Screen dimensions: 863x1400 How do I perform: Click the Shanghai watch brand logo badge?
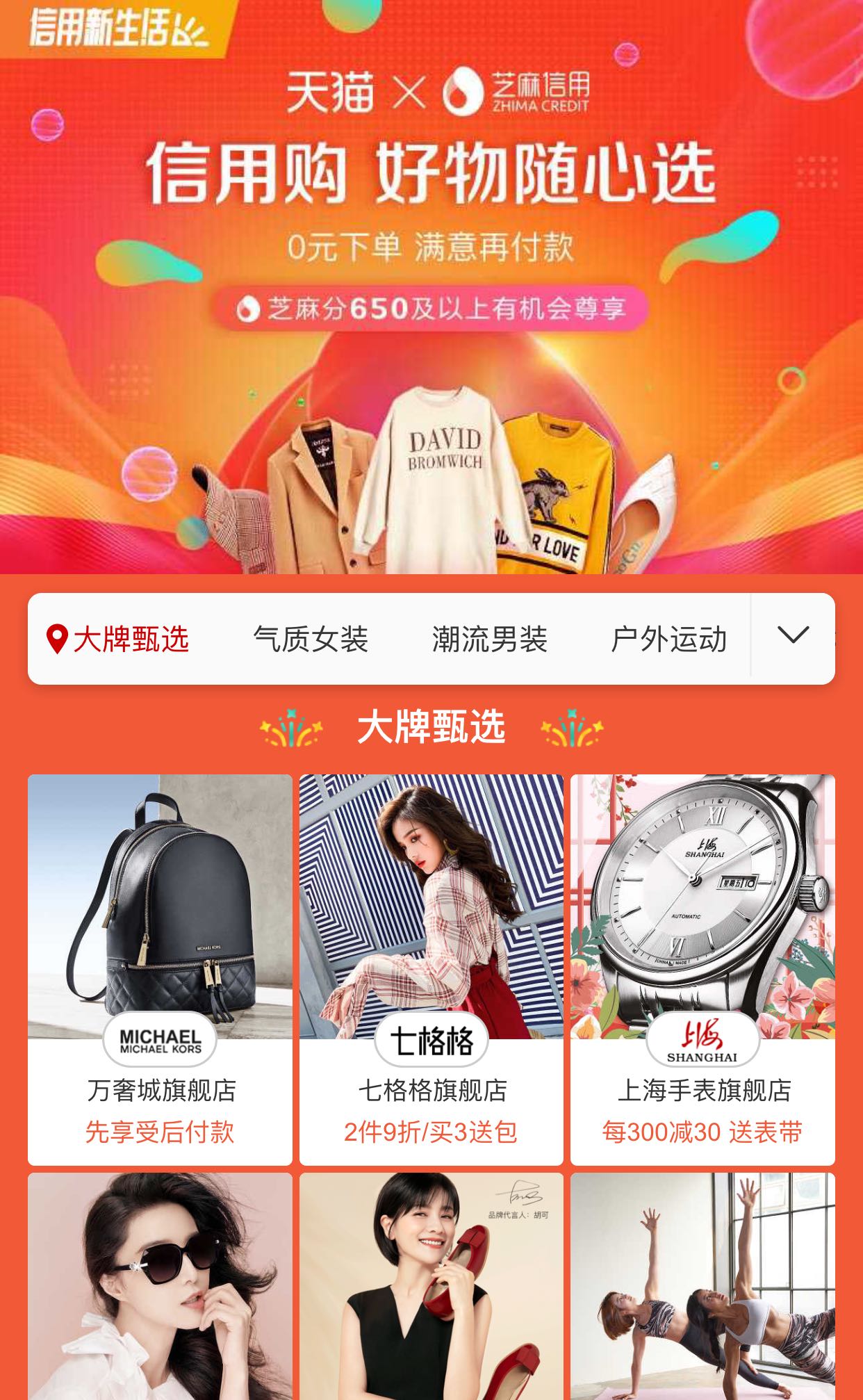702,1041
